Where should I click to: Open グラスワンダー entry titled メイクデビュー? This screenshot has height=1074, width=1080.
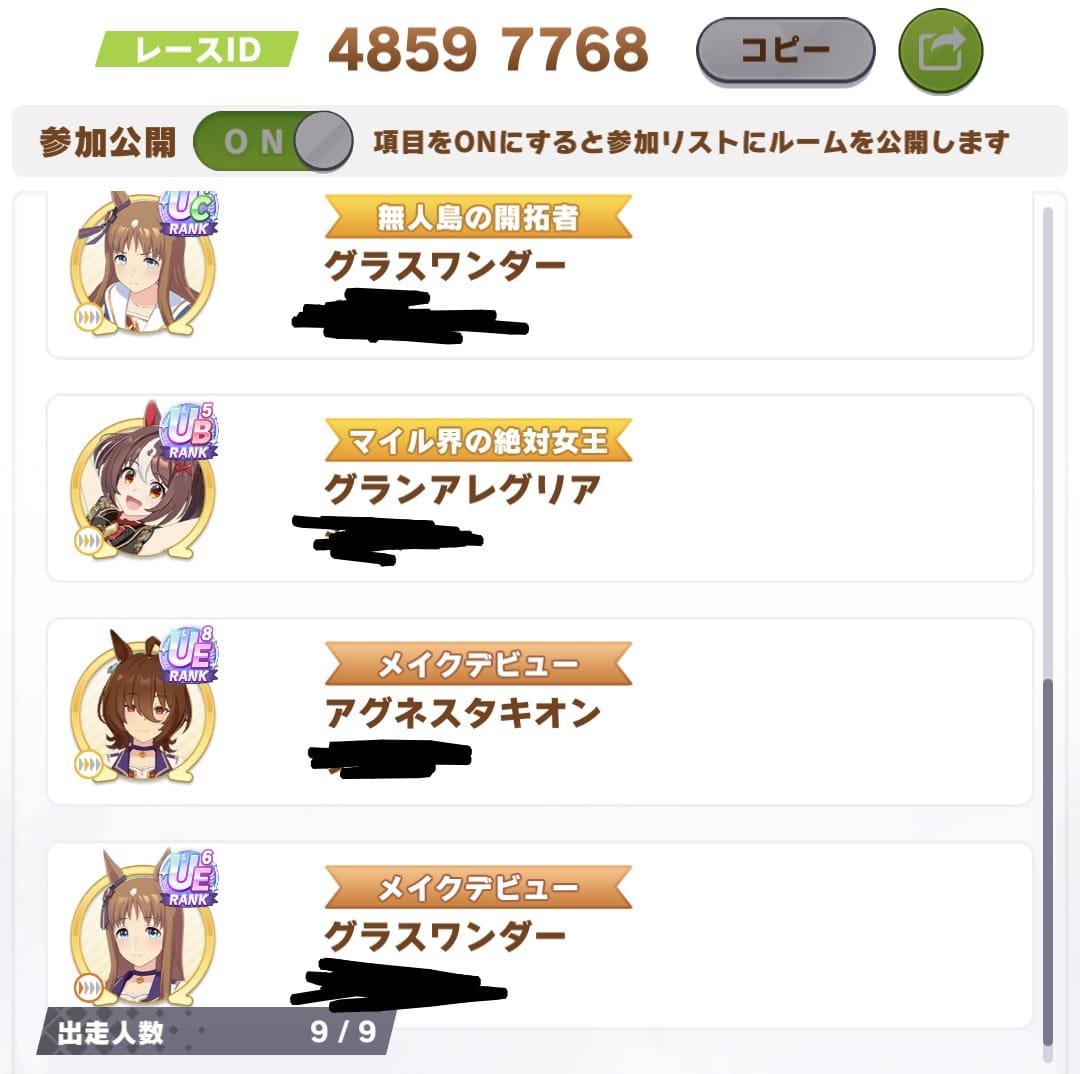(x=540, y=935)
